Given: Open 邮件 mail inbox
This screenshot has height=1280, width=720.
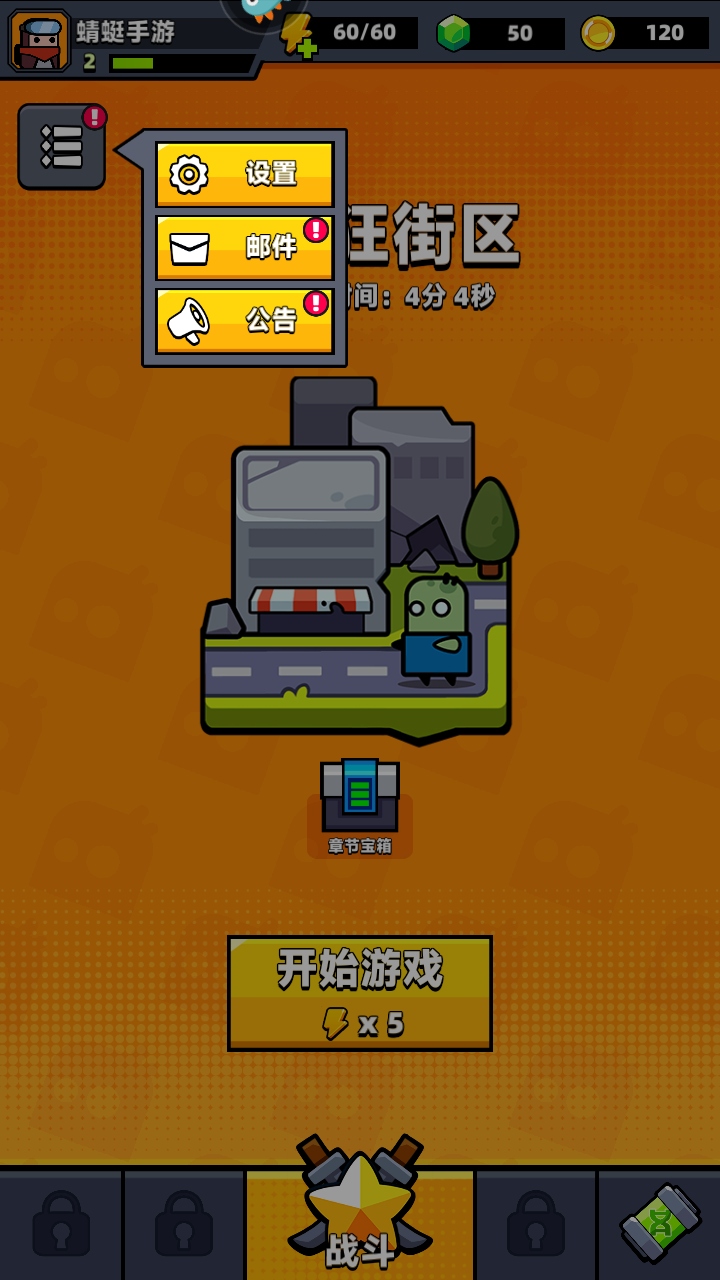Looking at the screenshot, I should pos(245,247).
